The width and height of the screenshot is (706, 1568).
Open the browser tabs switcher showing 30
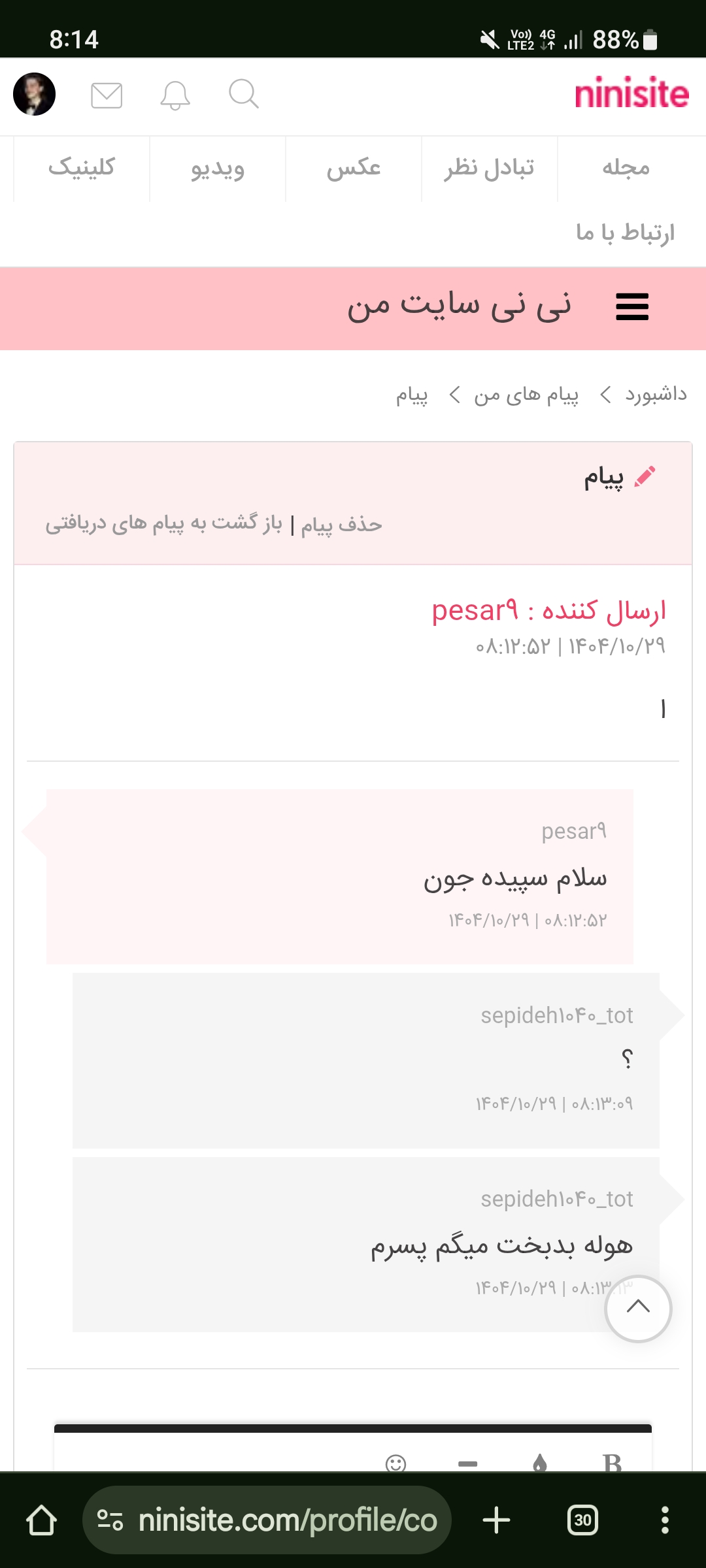pos(582,1520)
